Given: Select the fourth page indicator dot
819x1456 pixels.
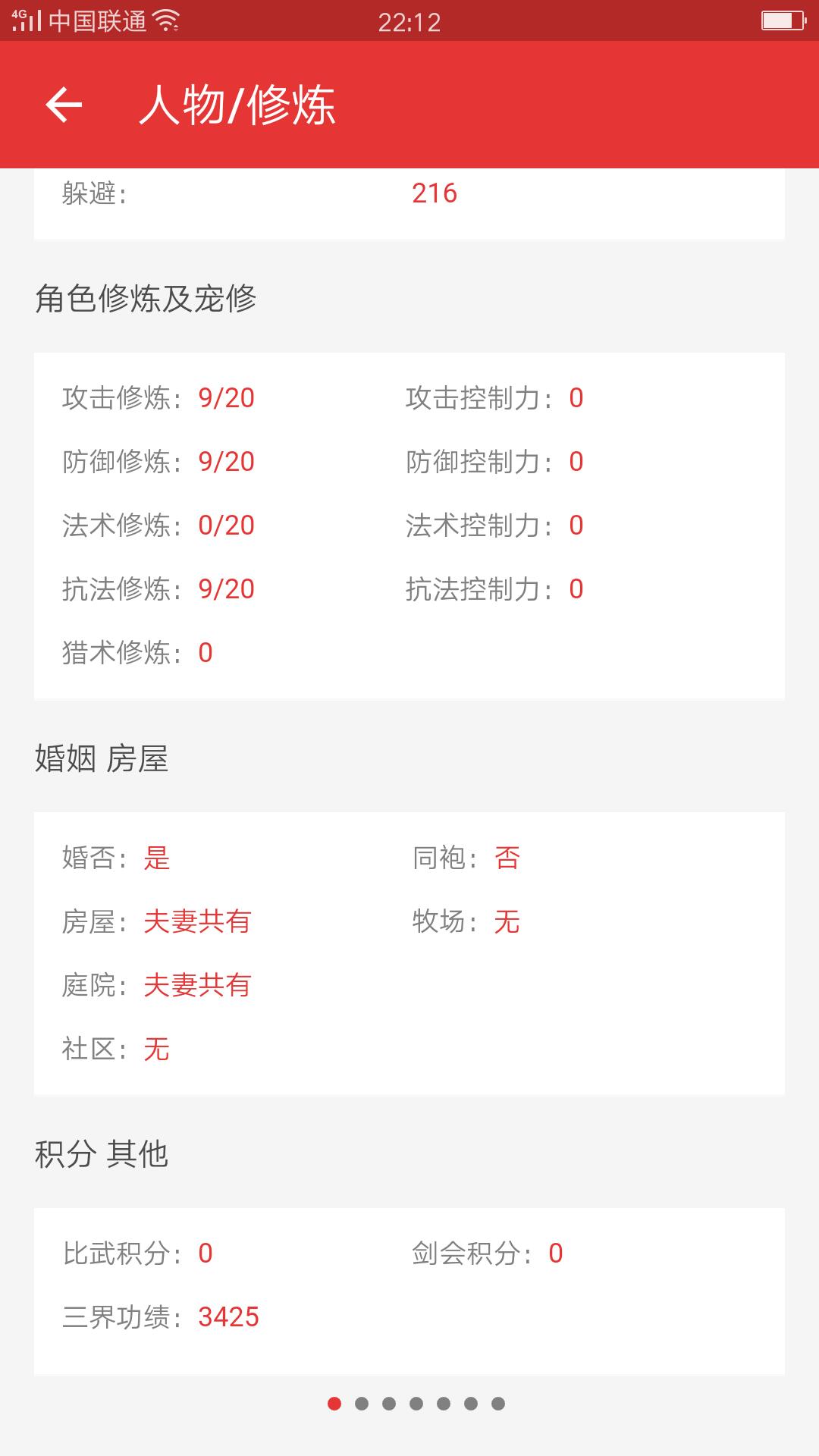Looking at the screenshot, I should pos(416,1404).
